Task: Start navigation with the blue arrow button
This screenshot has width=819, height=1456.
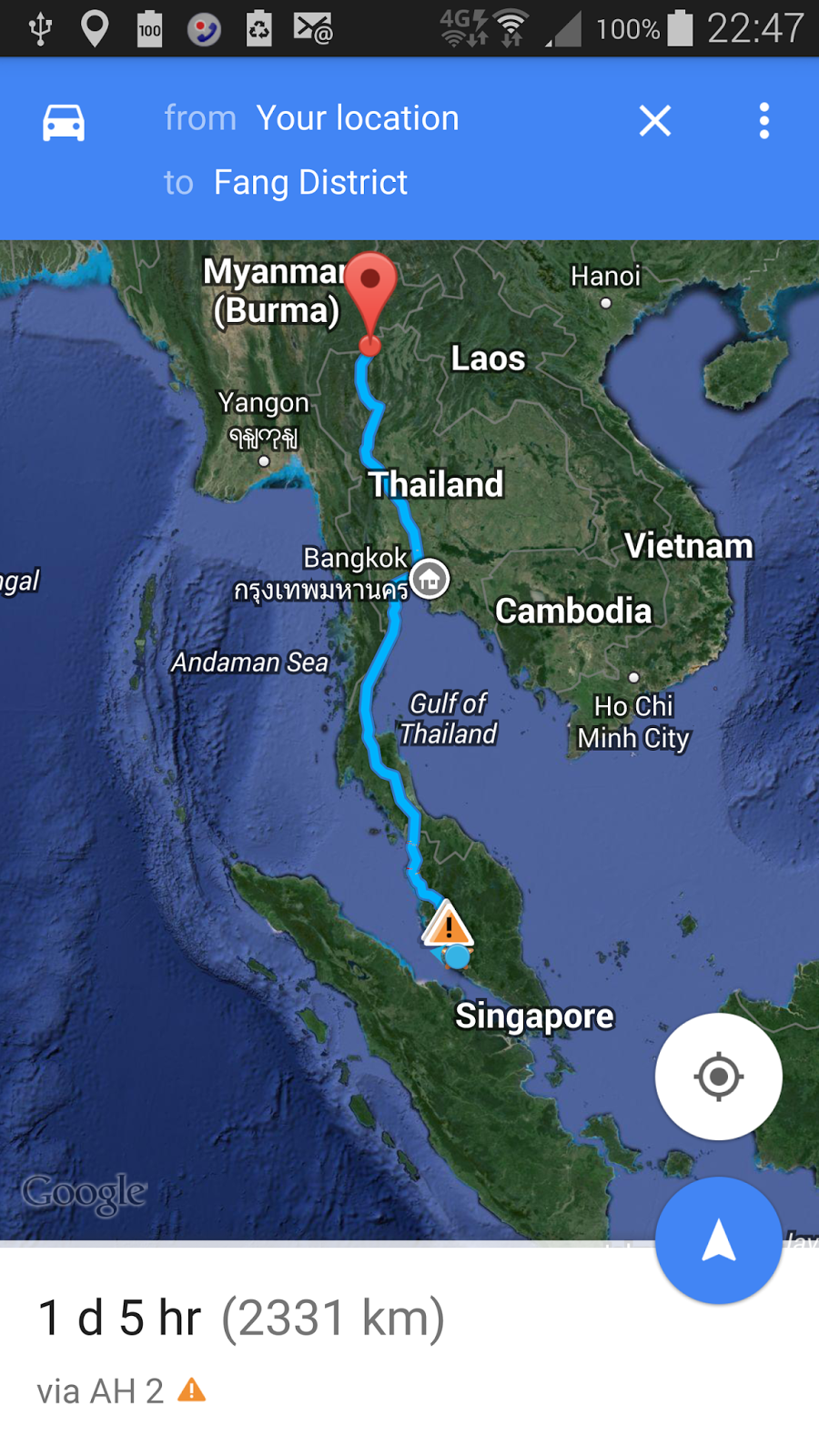Action: tap(719, 1240)
